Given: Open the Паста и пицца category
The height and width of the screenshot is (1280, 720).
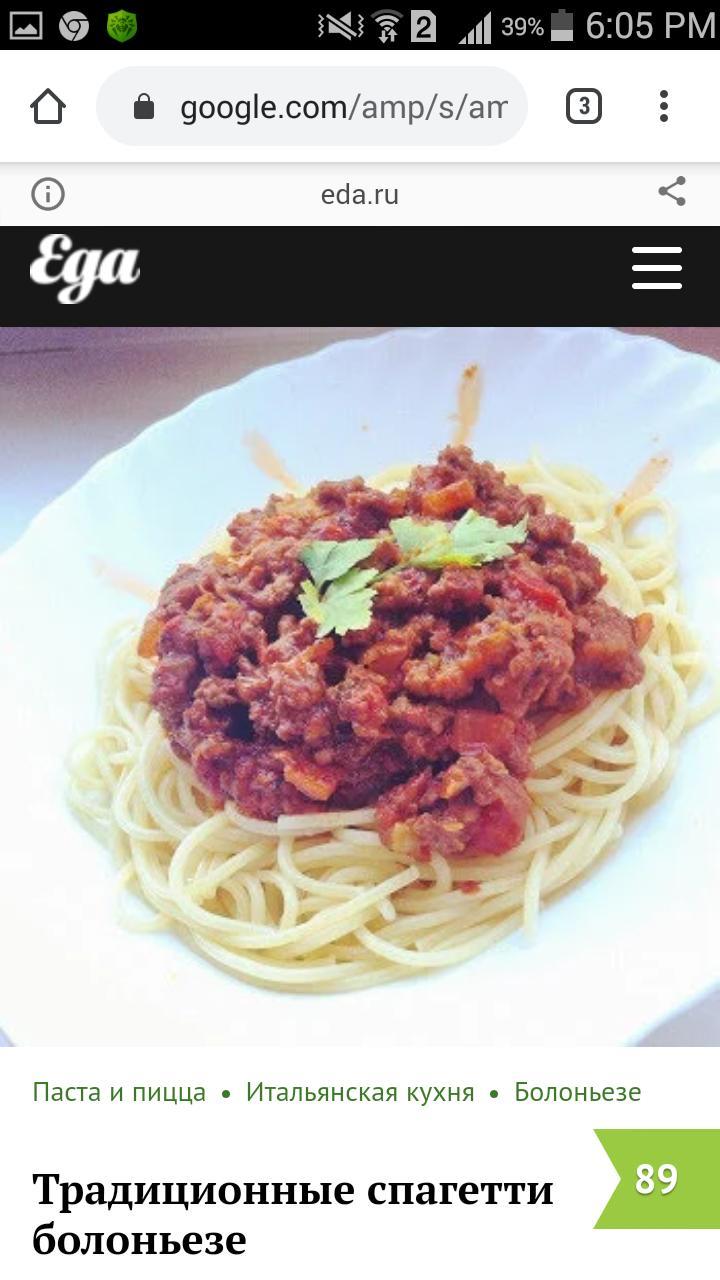Looking at the screenshot, I should [x=119, y=1092].
